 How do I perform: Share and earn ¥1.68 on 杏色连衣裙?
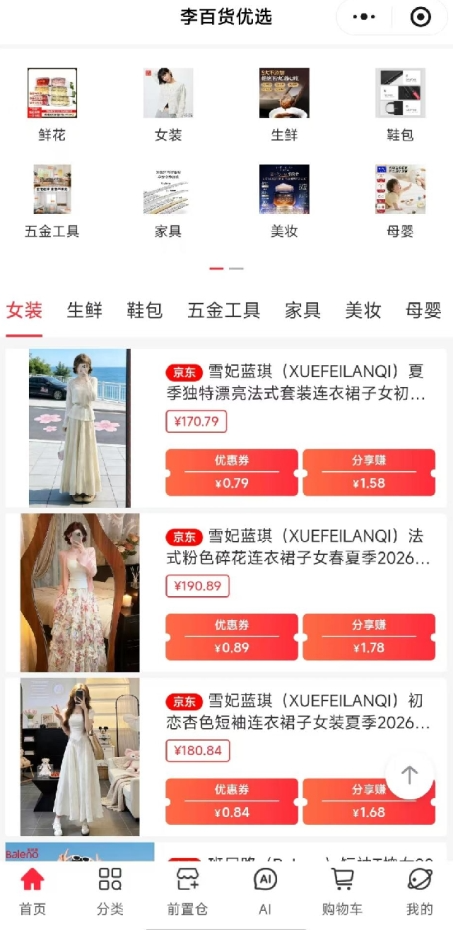coord(369,801)
